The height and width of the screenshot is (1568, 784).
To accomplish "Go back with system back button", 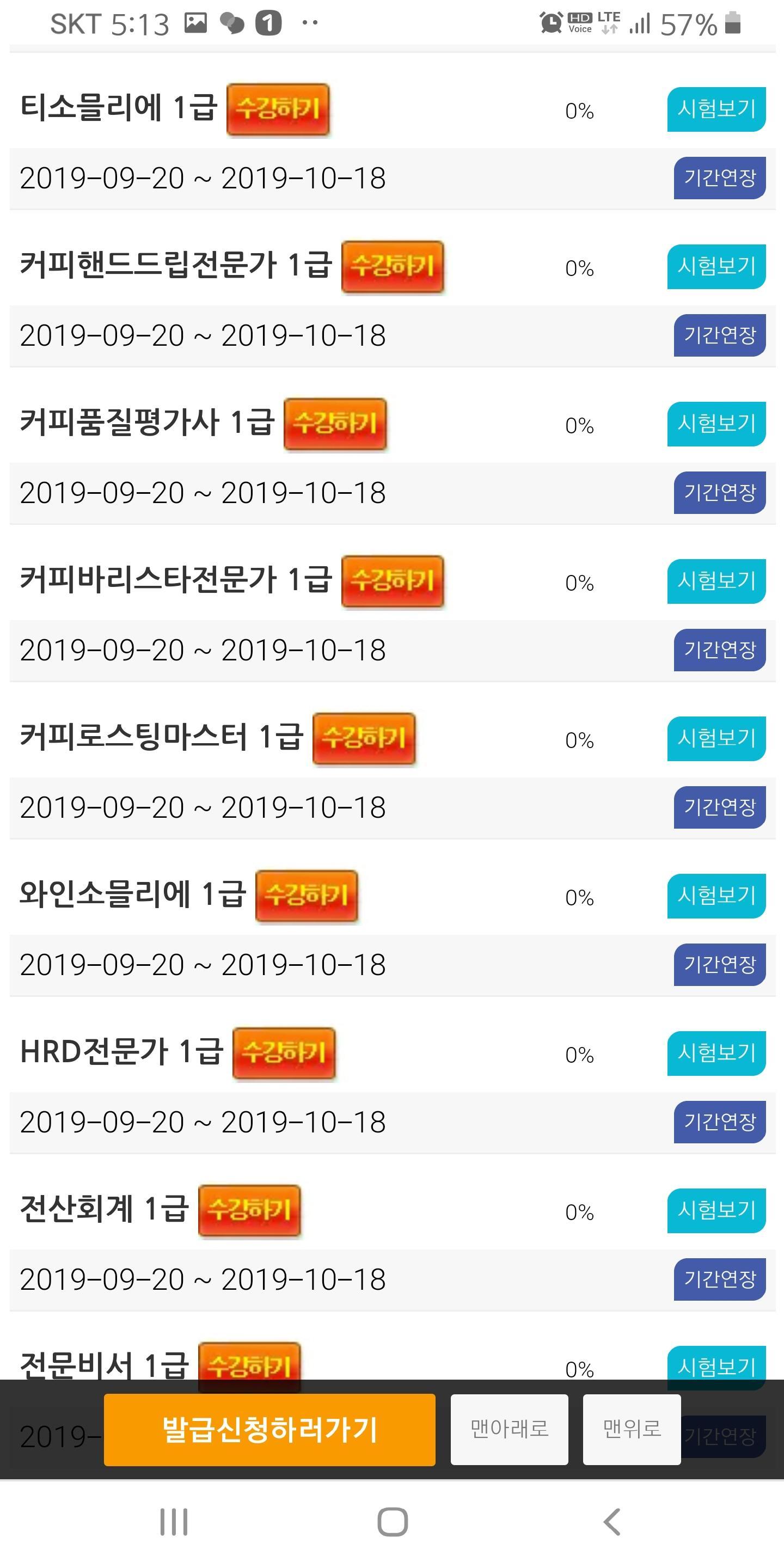I will tap(612, 1522).
